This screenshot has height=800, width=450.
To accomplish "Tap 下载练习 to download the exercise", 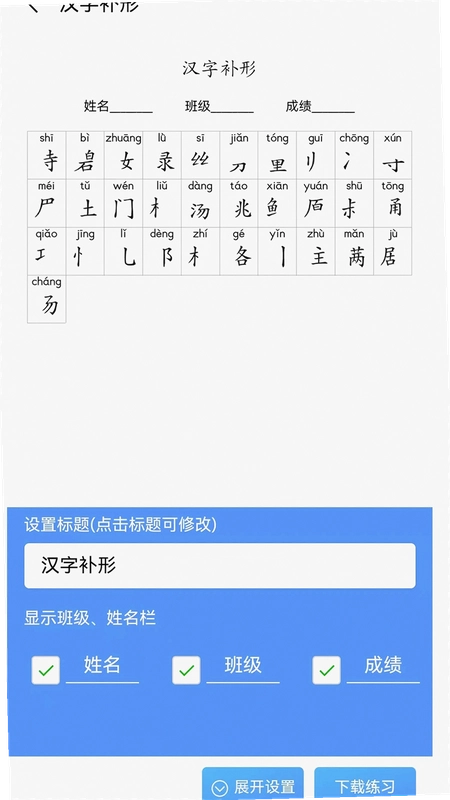I will (x=365, y=784).
